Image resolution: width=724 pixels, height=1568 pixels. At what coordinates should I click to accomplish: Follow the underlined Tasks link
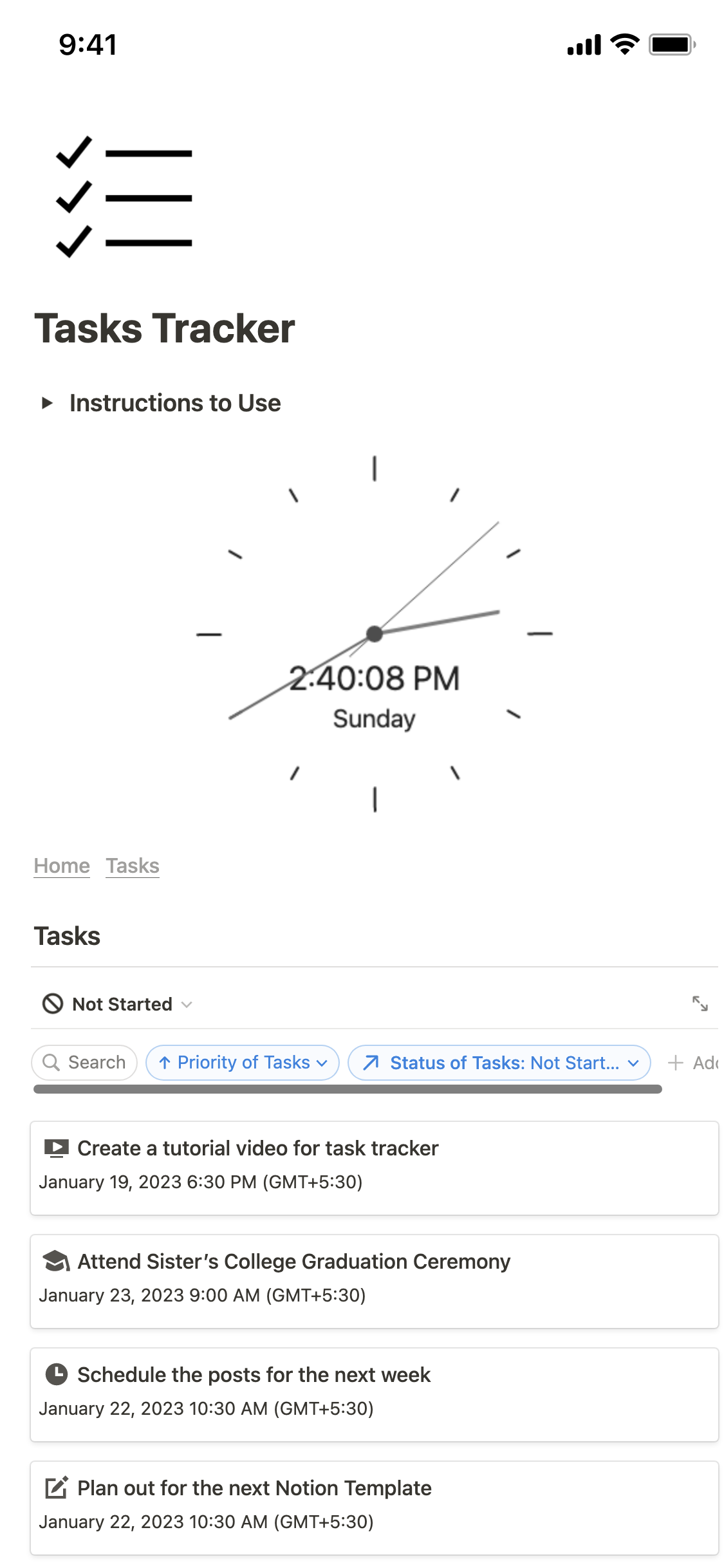(x=133, y=866)
